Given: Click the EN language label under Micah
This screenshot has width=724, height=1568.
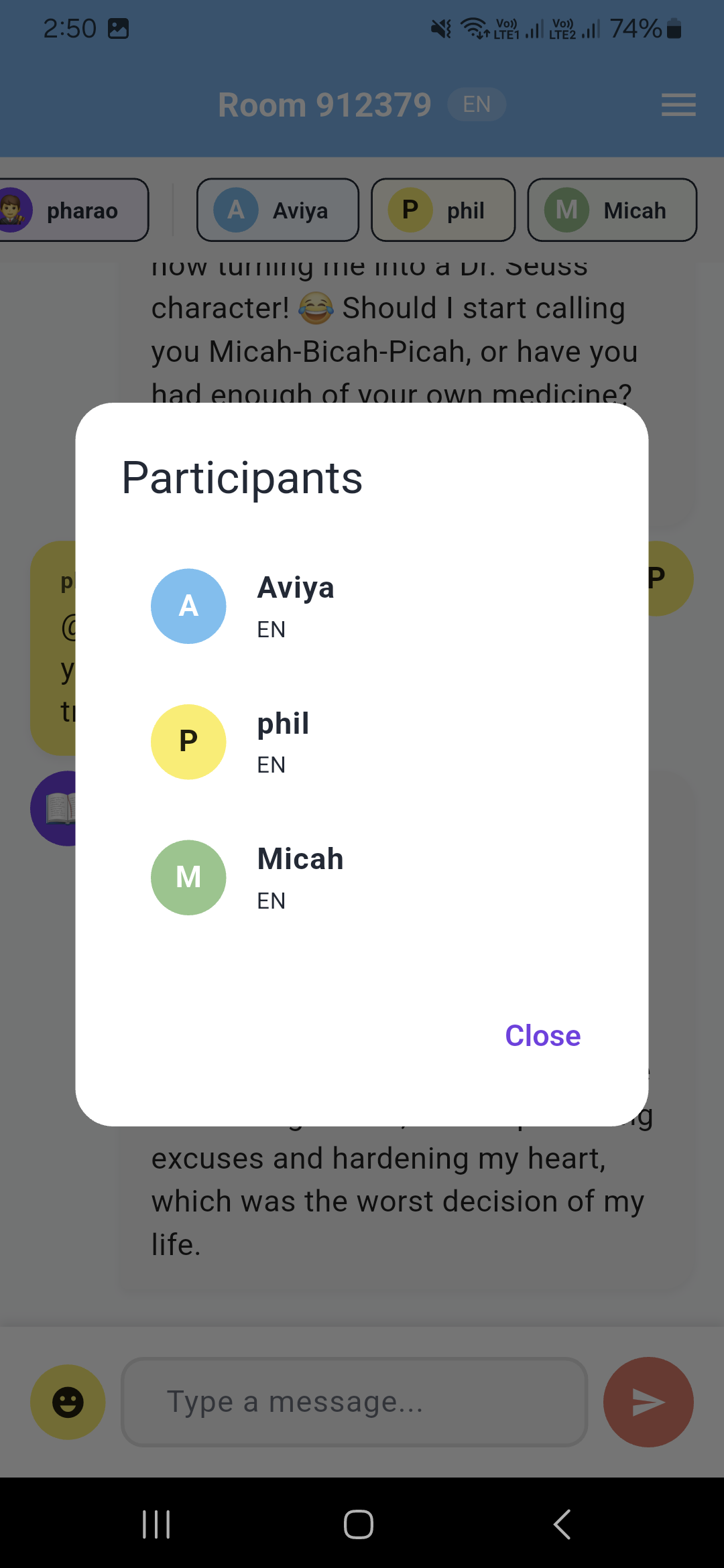Looking at the screenshot, I should [271, 901].
